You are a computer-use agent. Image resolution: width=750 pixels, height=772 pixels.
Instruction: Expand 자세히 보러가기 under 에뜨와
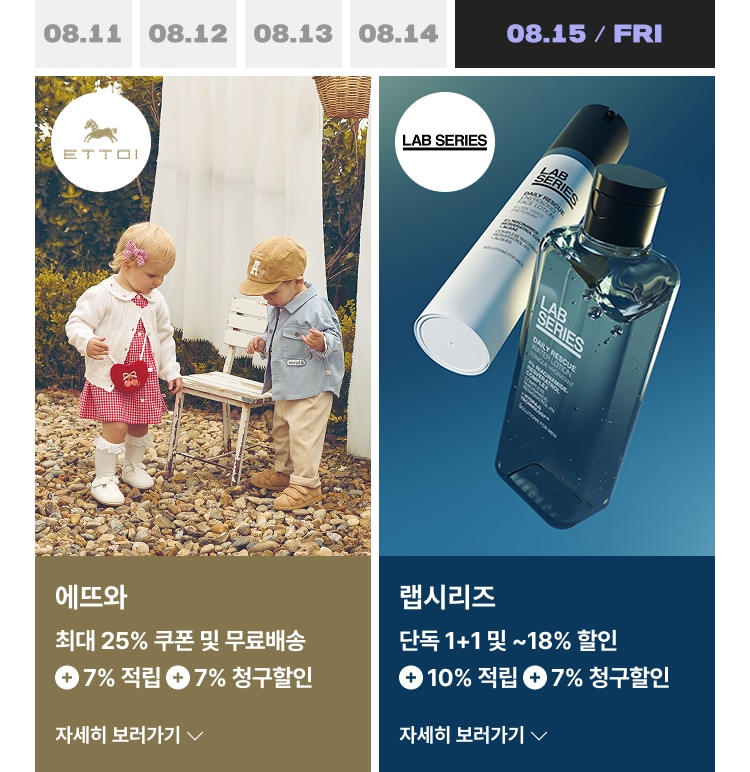(129, 735)
